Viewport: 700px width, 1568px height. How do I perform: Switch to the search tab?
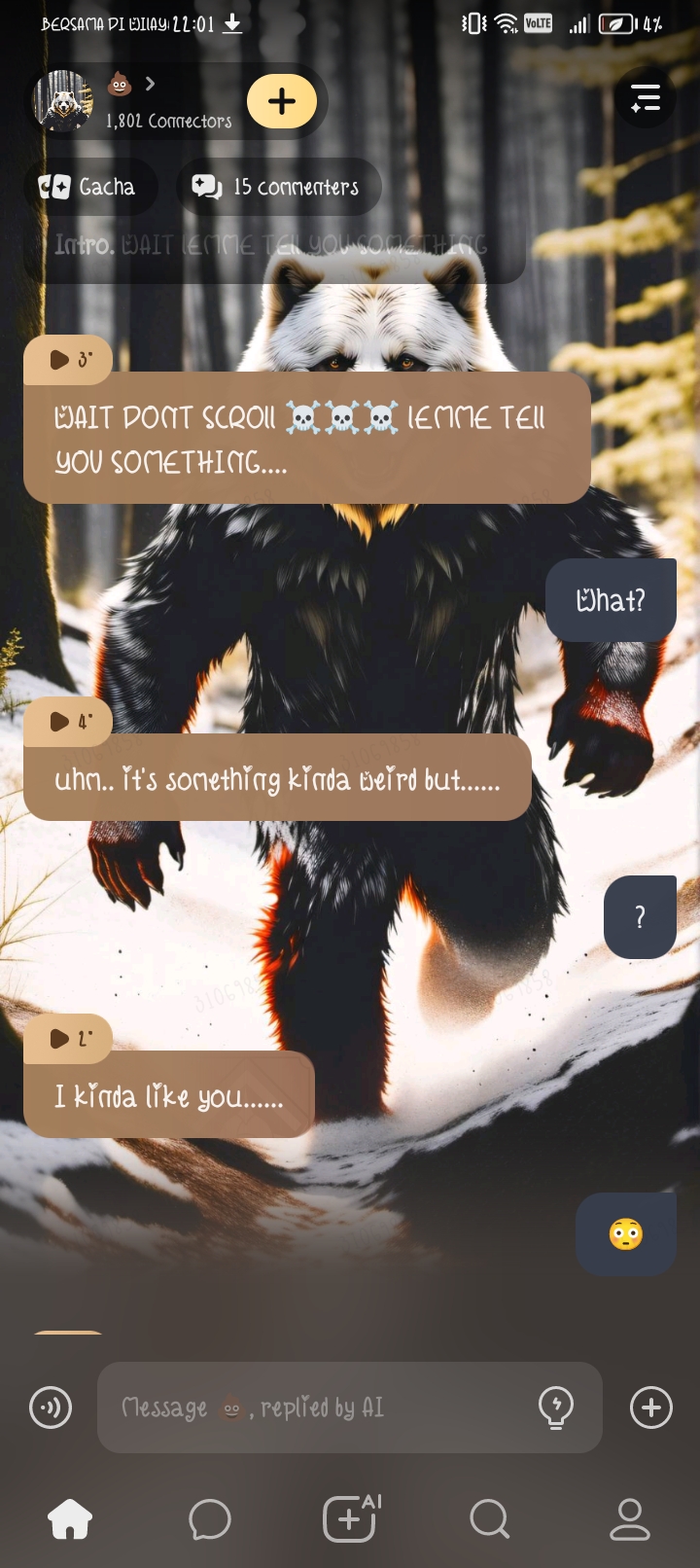(x=489, y=1519)
